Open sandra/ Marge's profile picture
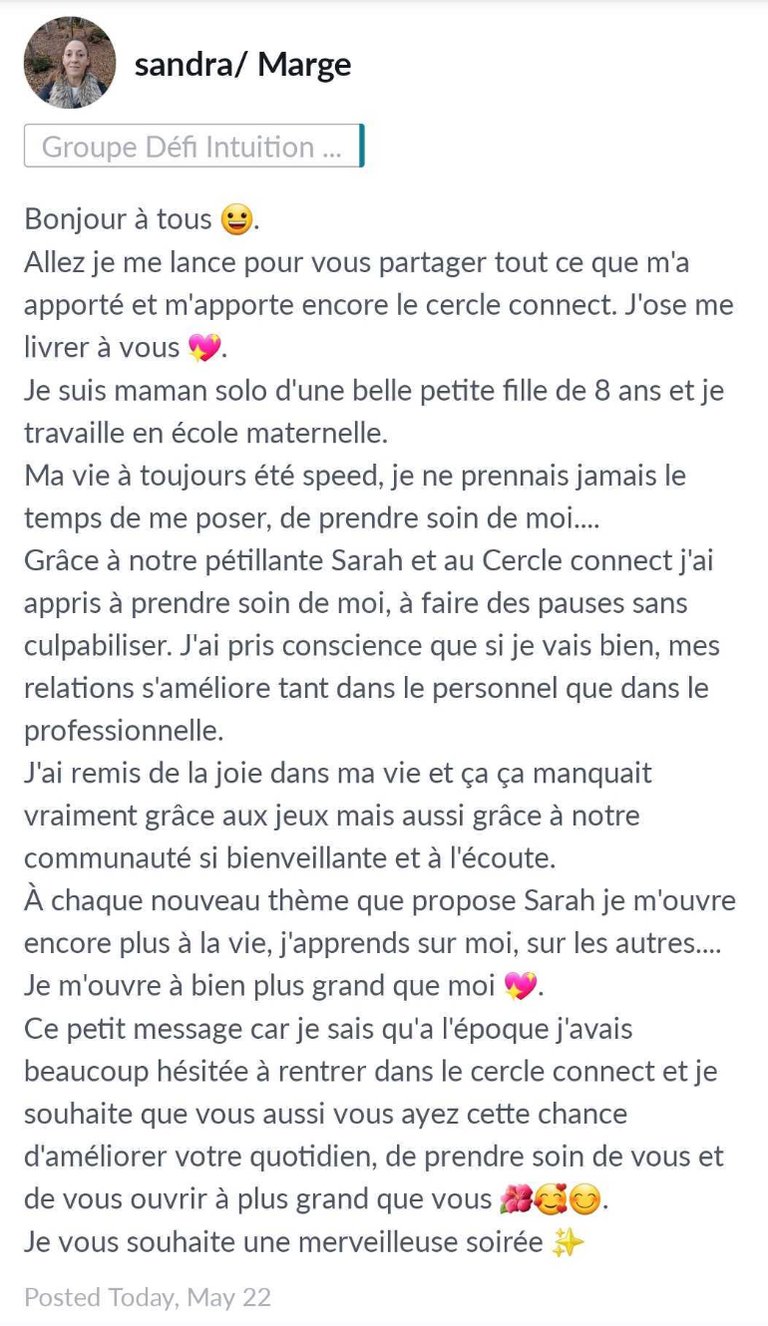 click(x=70, y=63)
